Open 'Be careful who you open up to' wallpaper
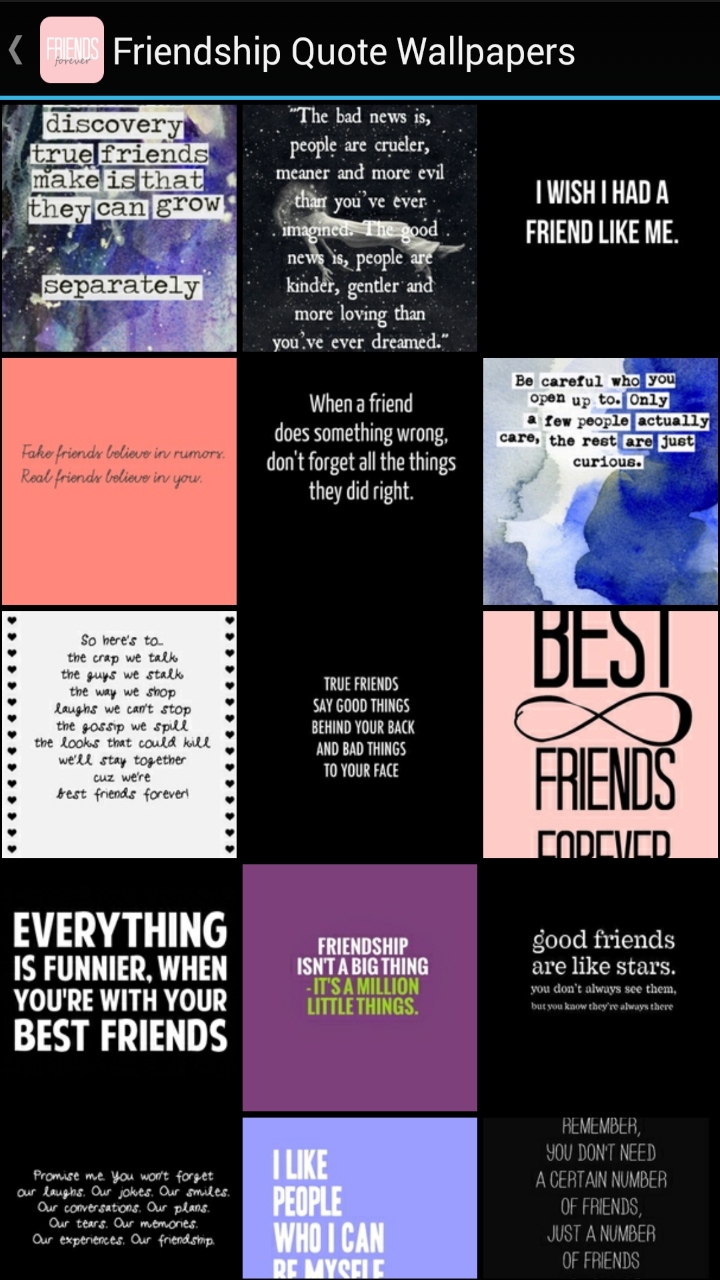The image size is (720, 1280). [600, 481]
